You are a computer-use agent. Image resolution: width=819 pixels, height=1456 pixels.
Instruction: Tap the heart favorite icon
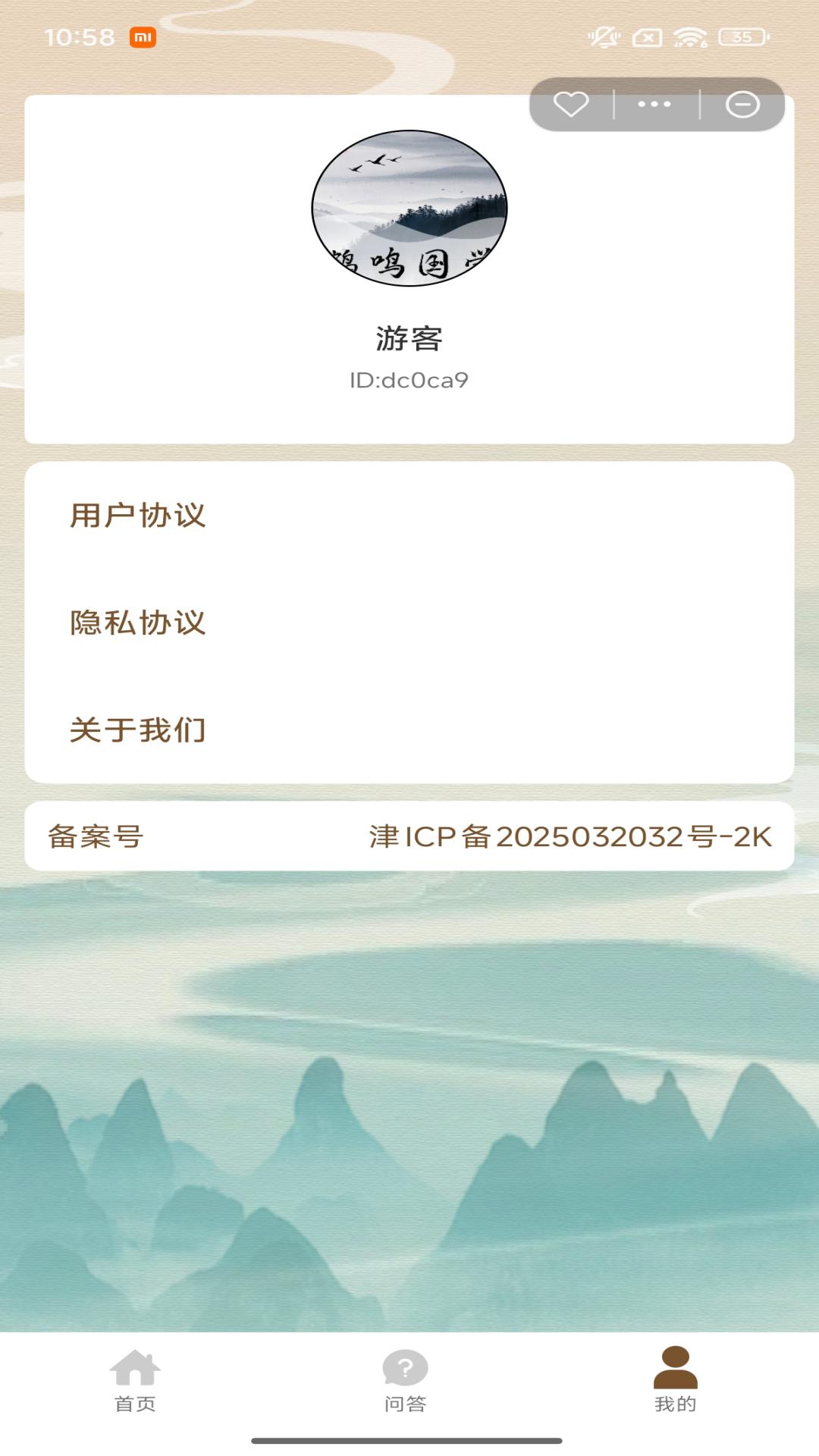pos(571,104)
